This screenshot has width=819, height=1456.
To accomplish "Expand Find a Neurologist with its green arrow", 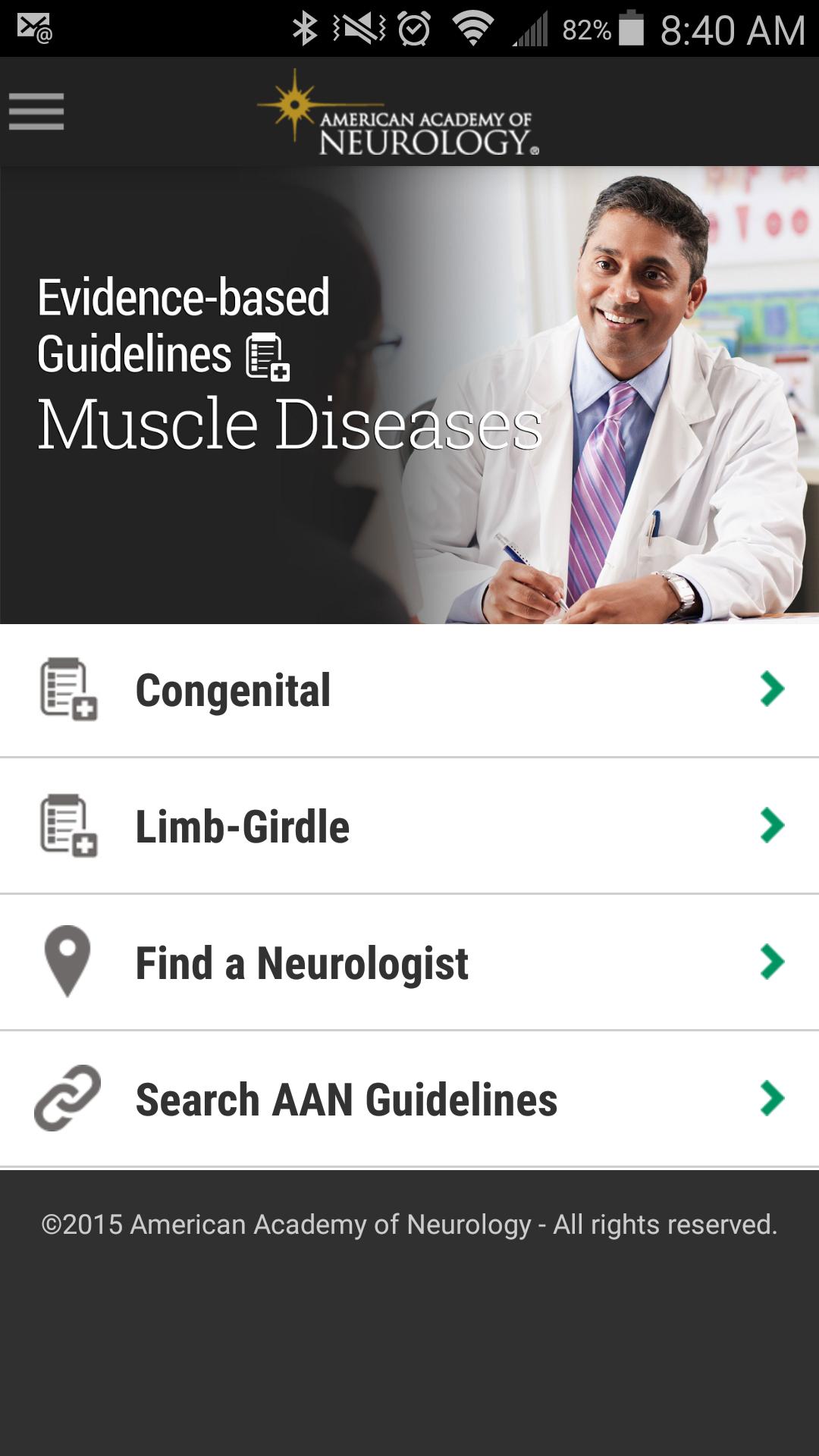I will [773, 962].
